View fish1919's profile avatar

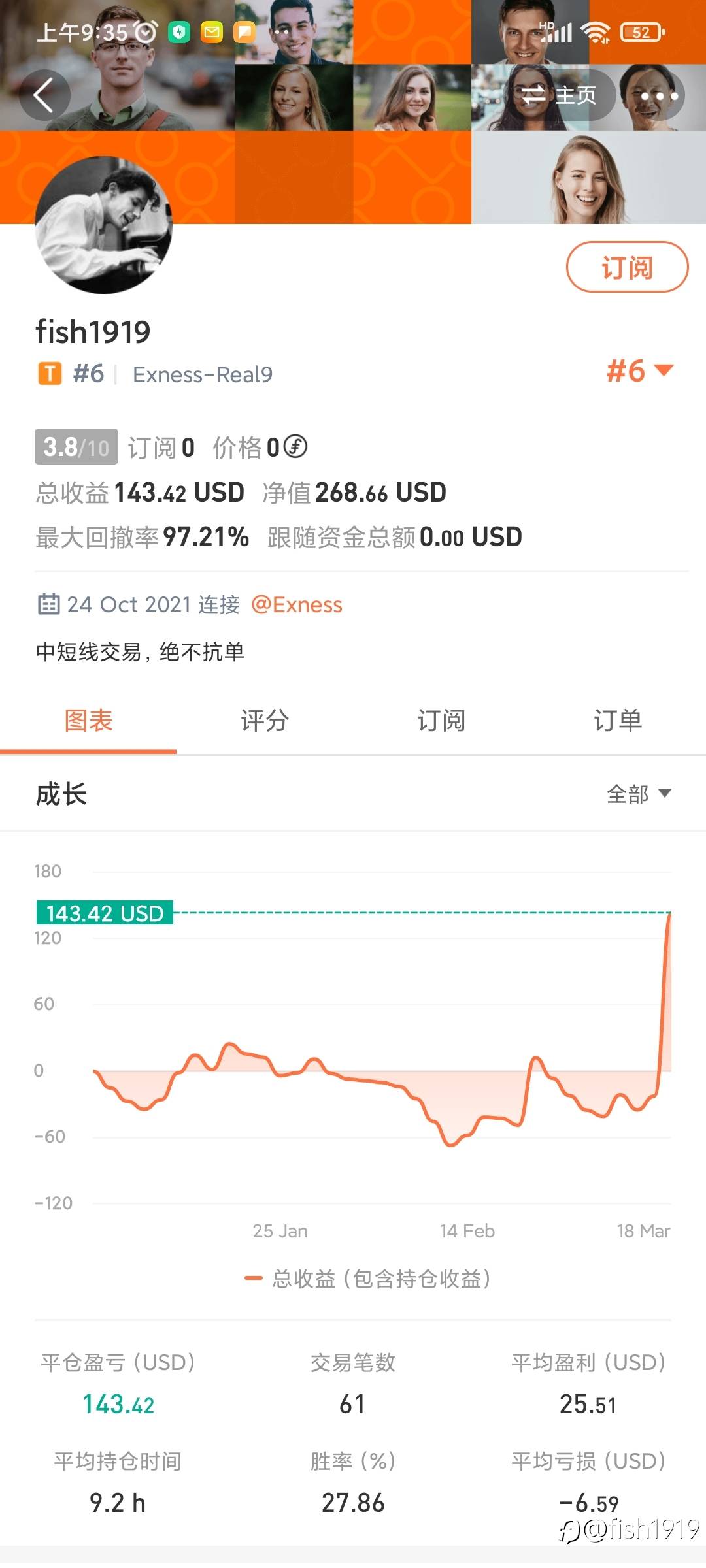[103, 225]
